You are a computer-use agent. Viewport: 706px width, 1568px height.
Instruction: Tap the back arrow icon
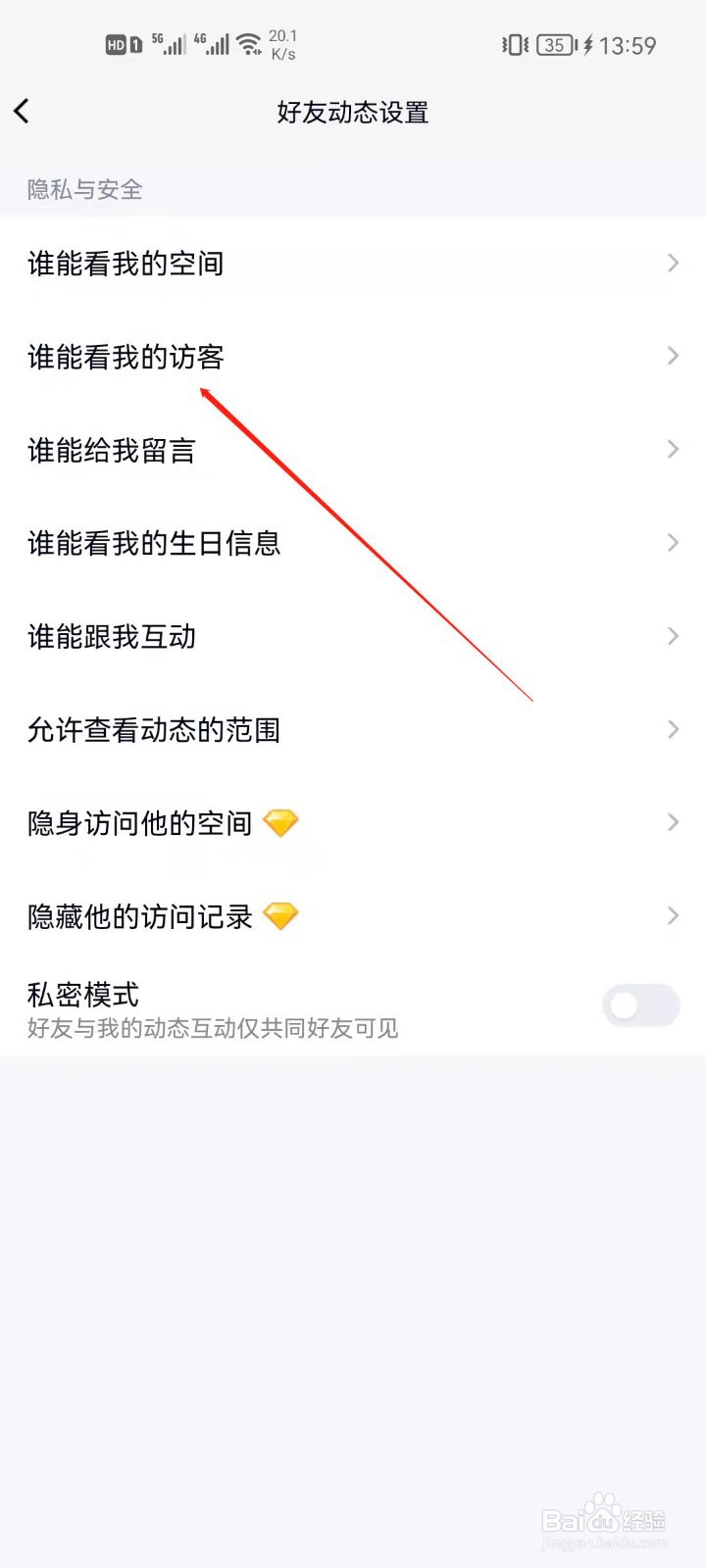(22, 111)
